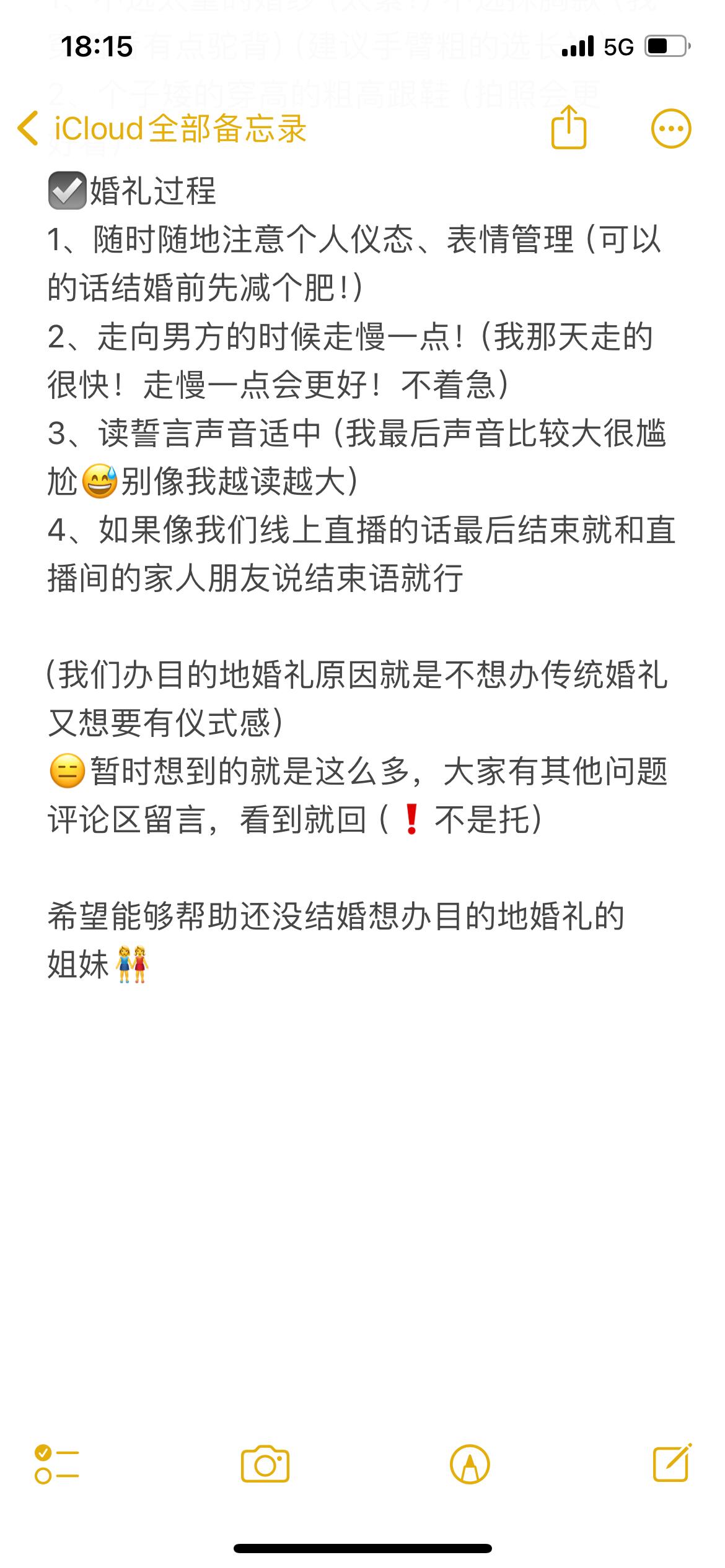This screenshot has height=1568, width=725.
Task: Open the markup drawing tool
Action: tap(470, 1465)
